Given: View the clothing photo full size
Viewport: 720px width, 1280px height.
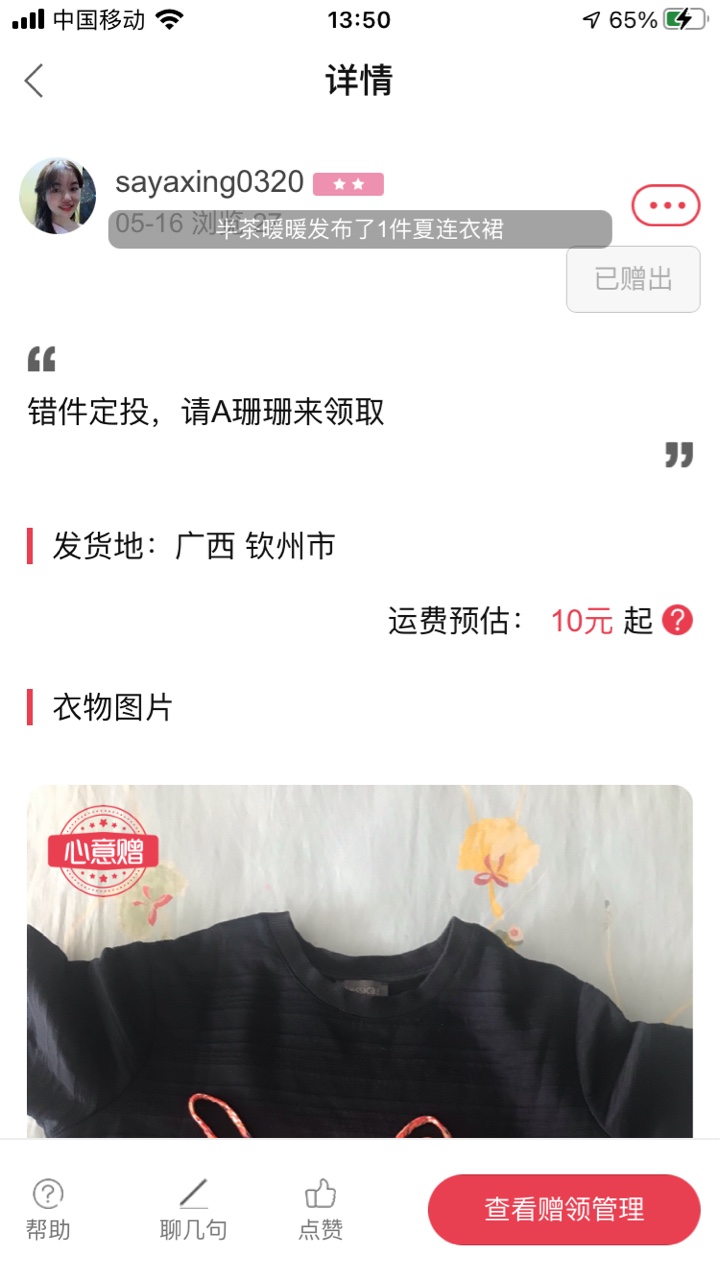Looking at the screenshot, I should [360, 960].
